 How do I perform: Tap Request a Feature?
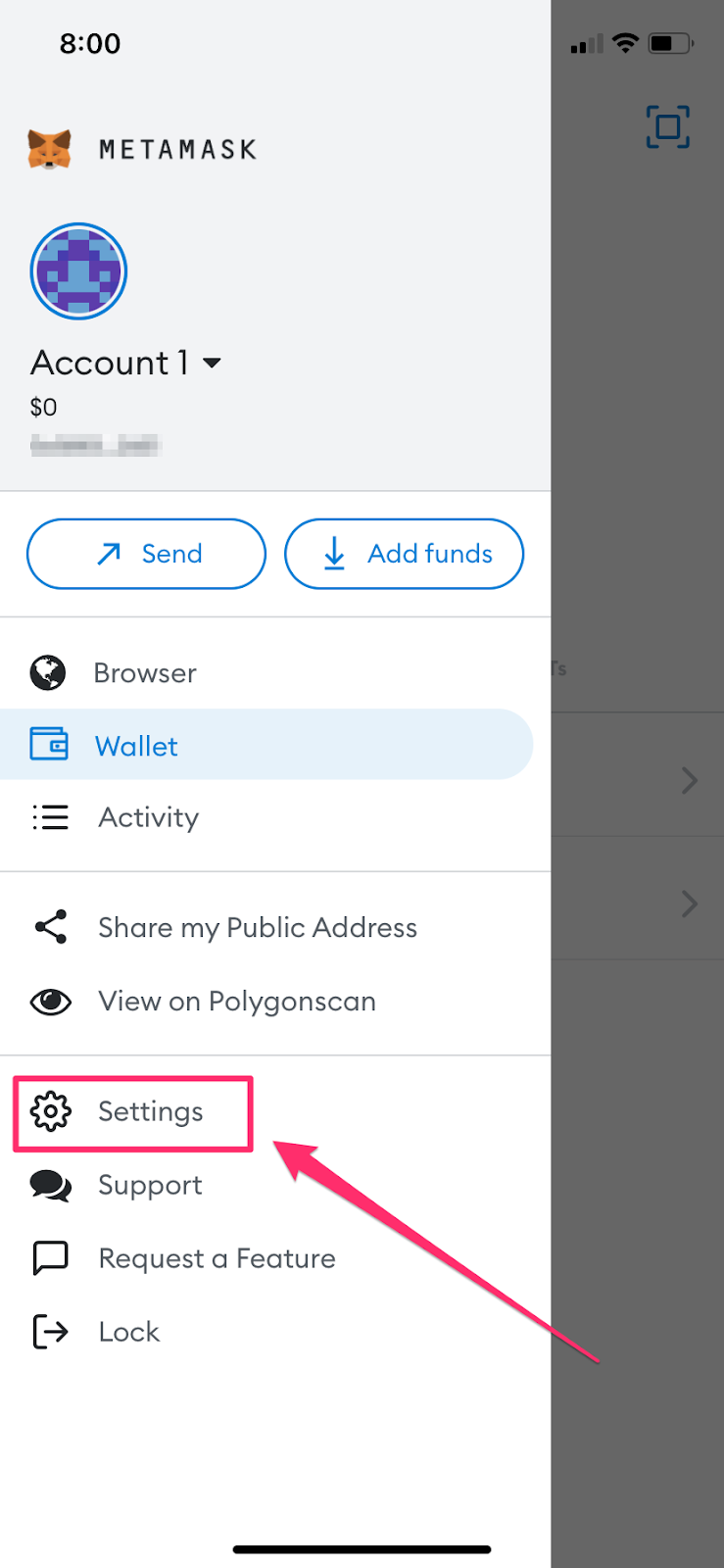[x=217, y=1258]
